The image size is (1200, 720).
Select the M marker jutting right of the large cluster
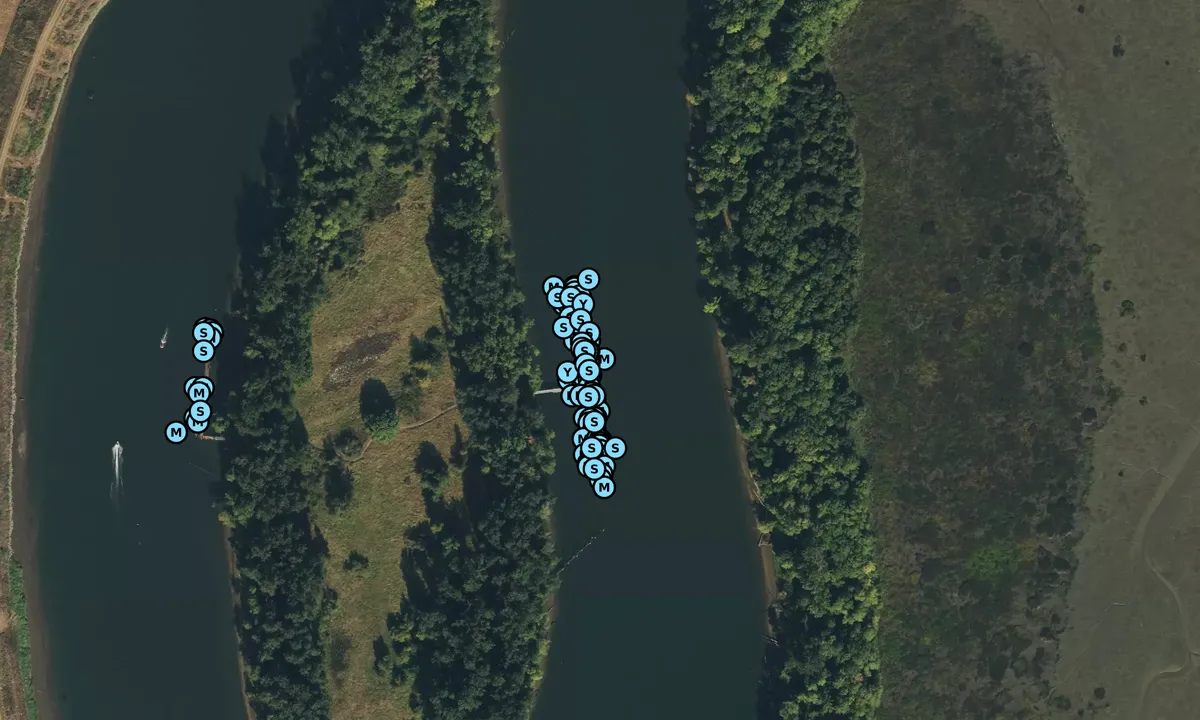point(604,358)
